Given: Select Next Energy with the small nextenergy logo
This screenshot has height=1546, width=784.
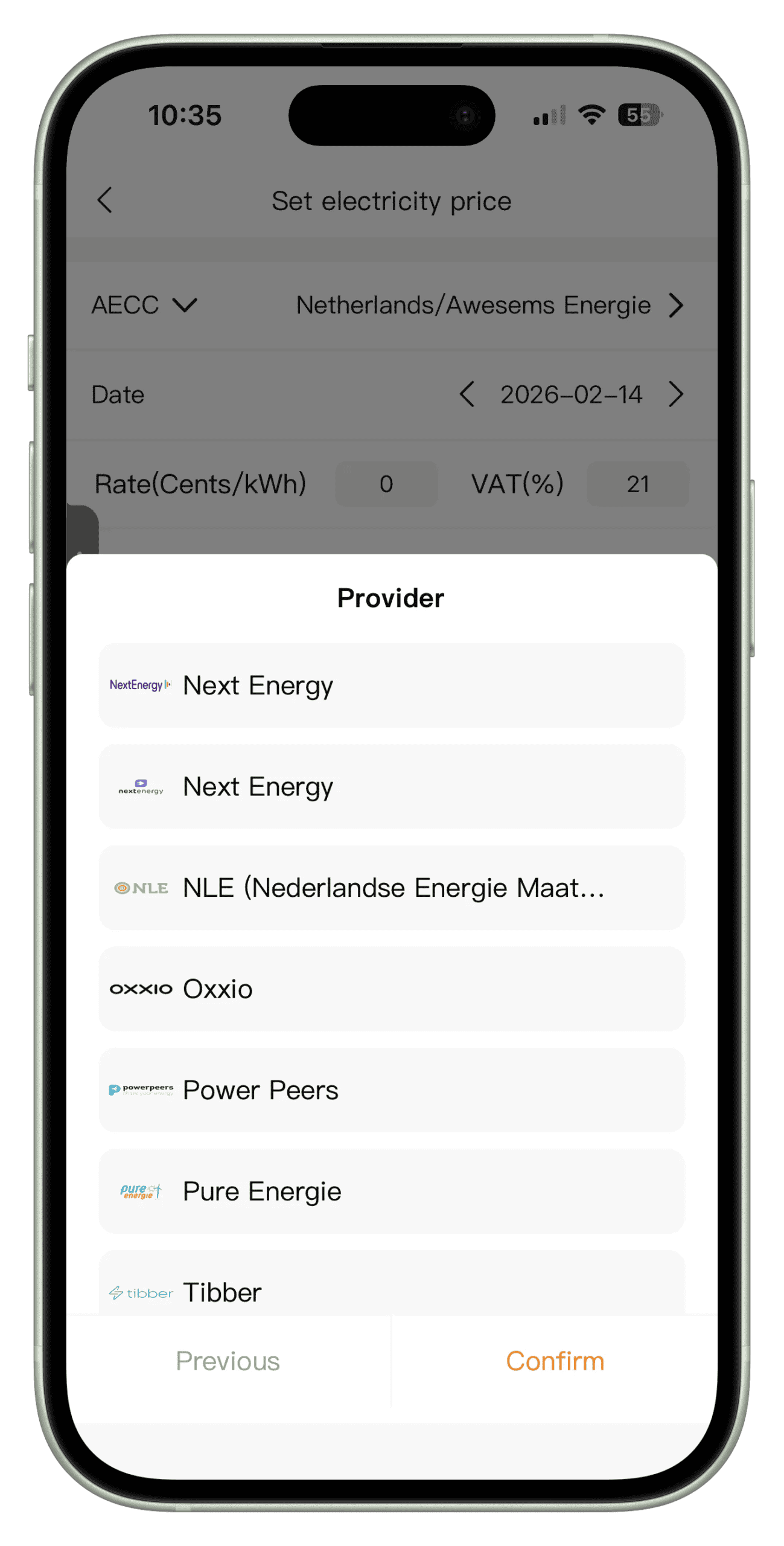Looking at the screenshot, I should [x=391, y=787].
